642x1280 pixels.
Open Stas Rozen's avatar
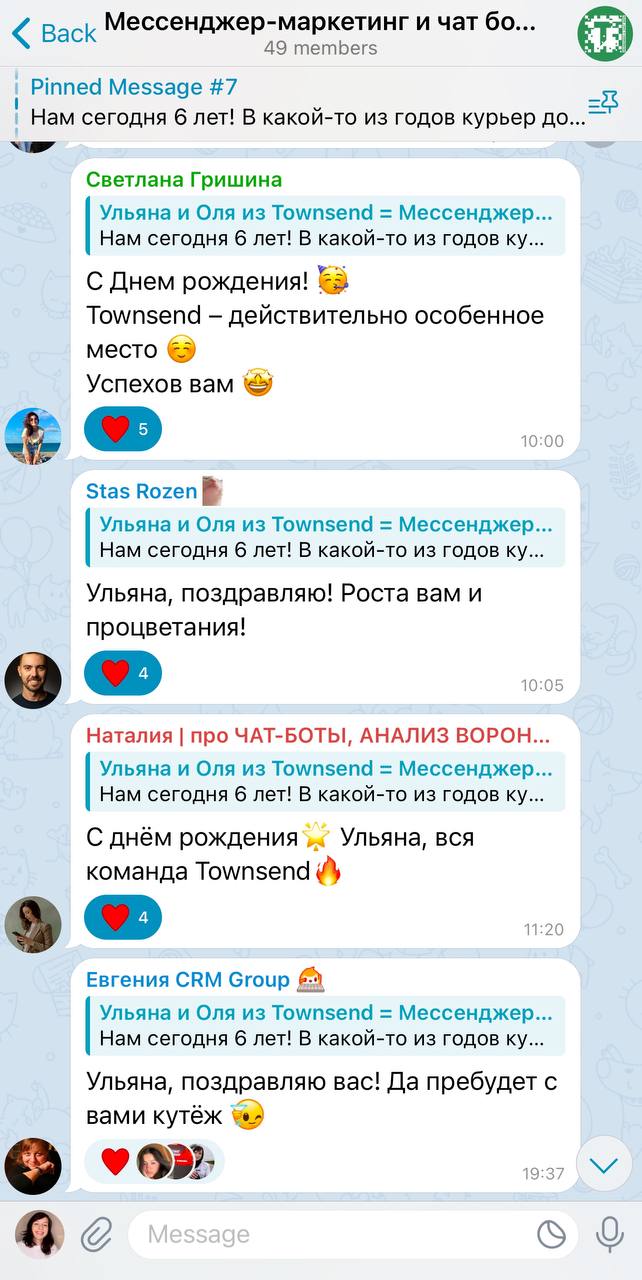(x=33, y=680)
